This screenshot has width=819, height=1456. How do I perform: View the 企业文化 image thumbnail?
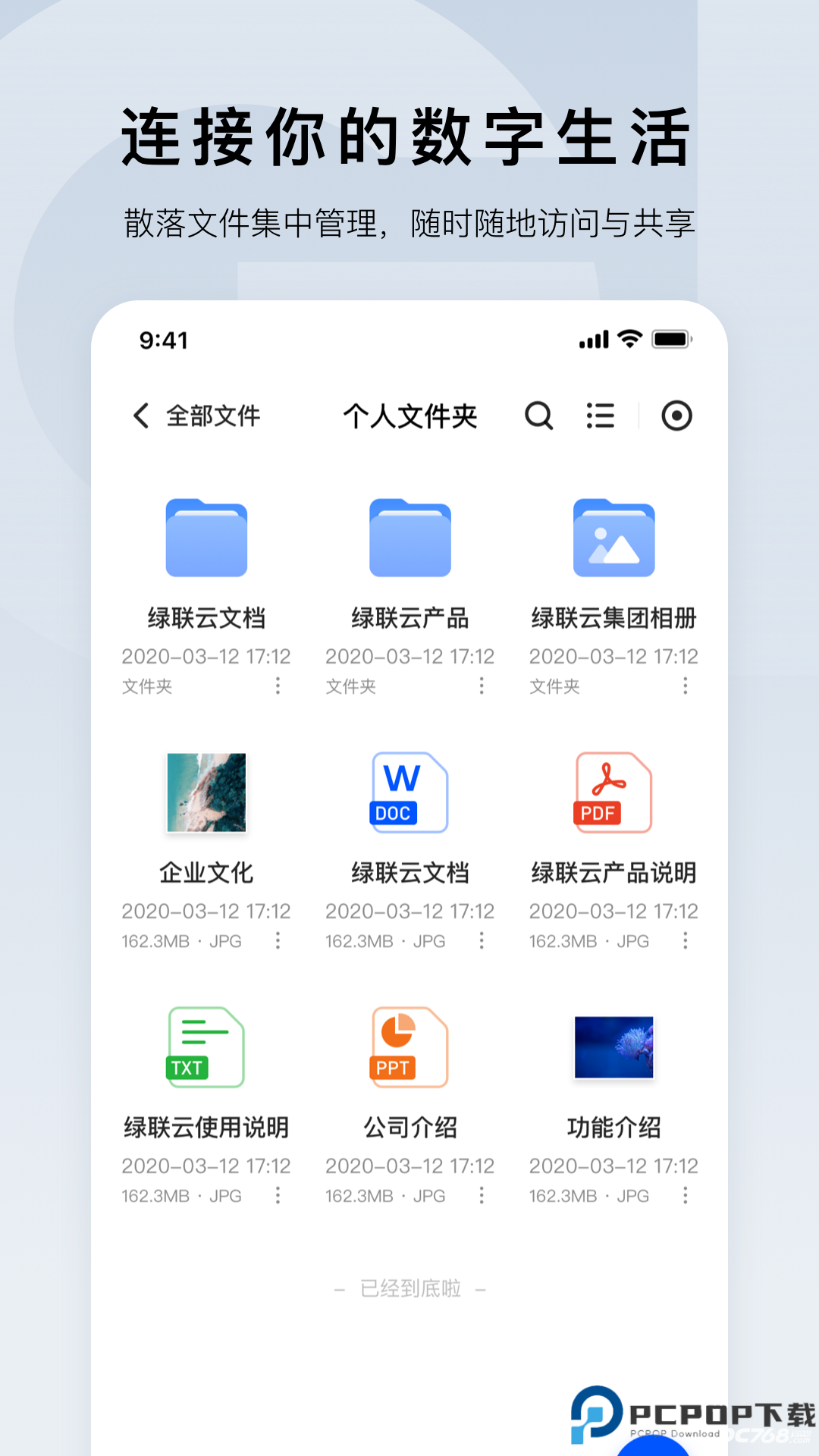tap(206, 793)
